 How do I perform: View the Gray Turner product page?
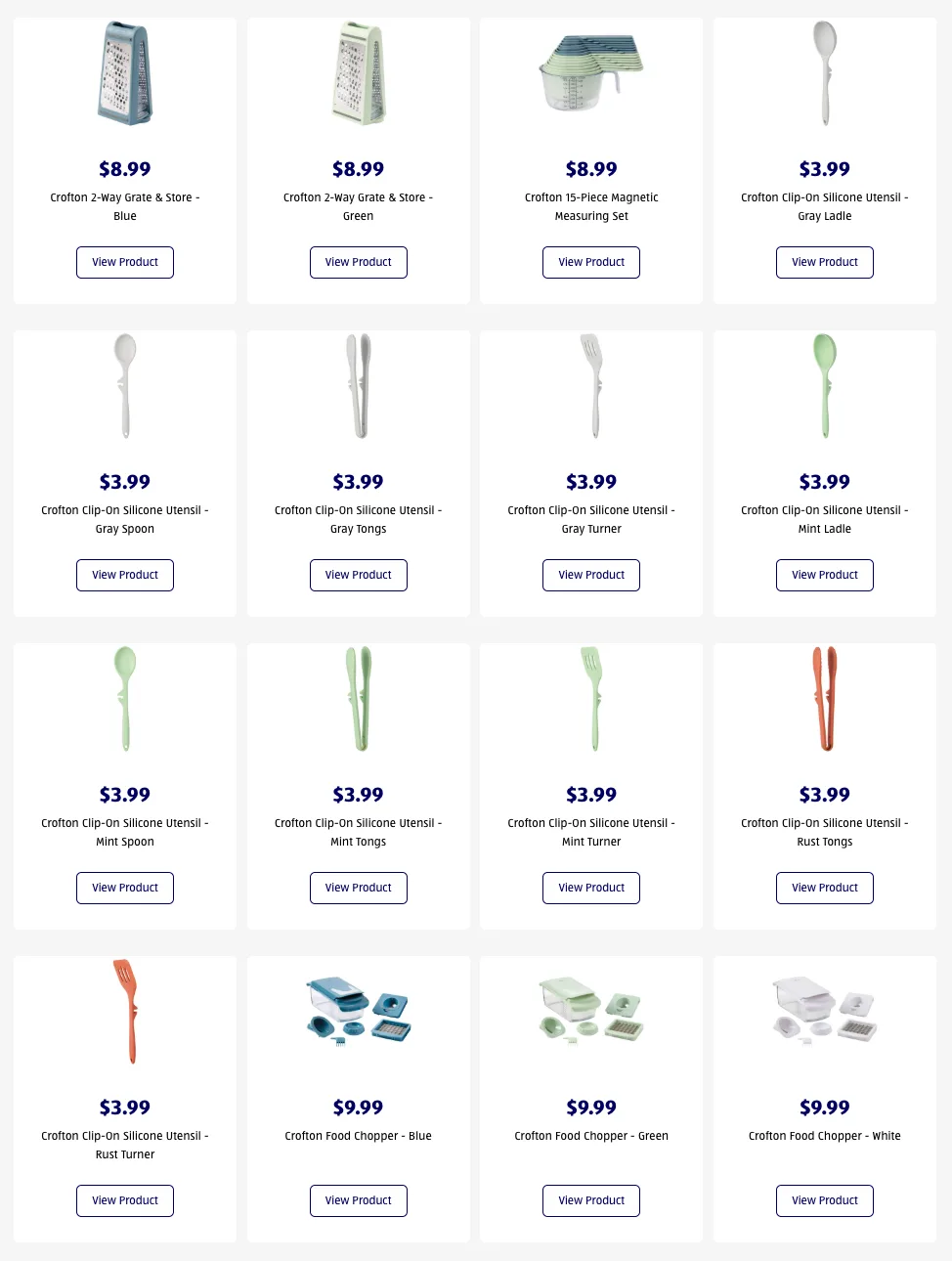(x=591, y=575)
